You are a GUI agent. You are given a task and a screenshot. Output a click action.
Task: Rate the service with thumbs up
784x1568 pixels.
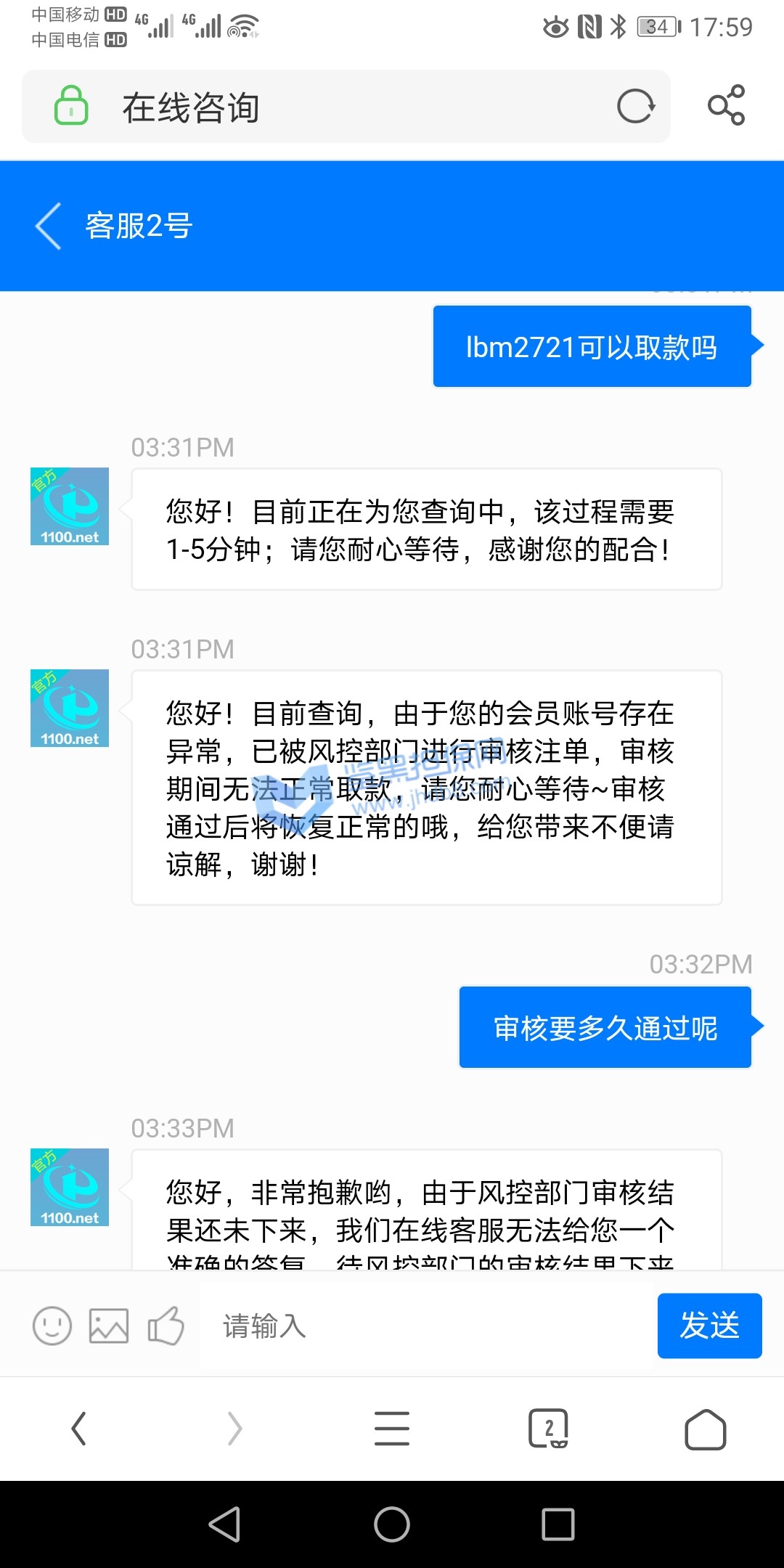(166, 1326)
